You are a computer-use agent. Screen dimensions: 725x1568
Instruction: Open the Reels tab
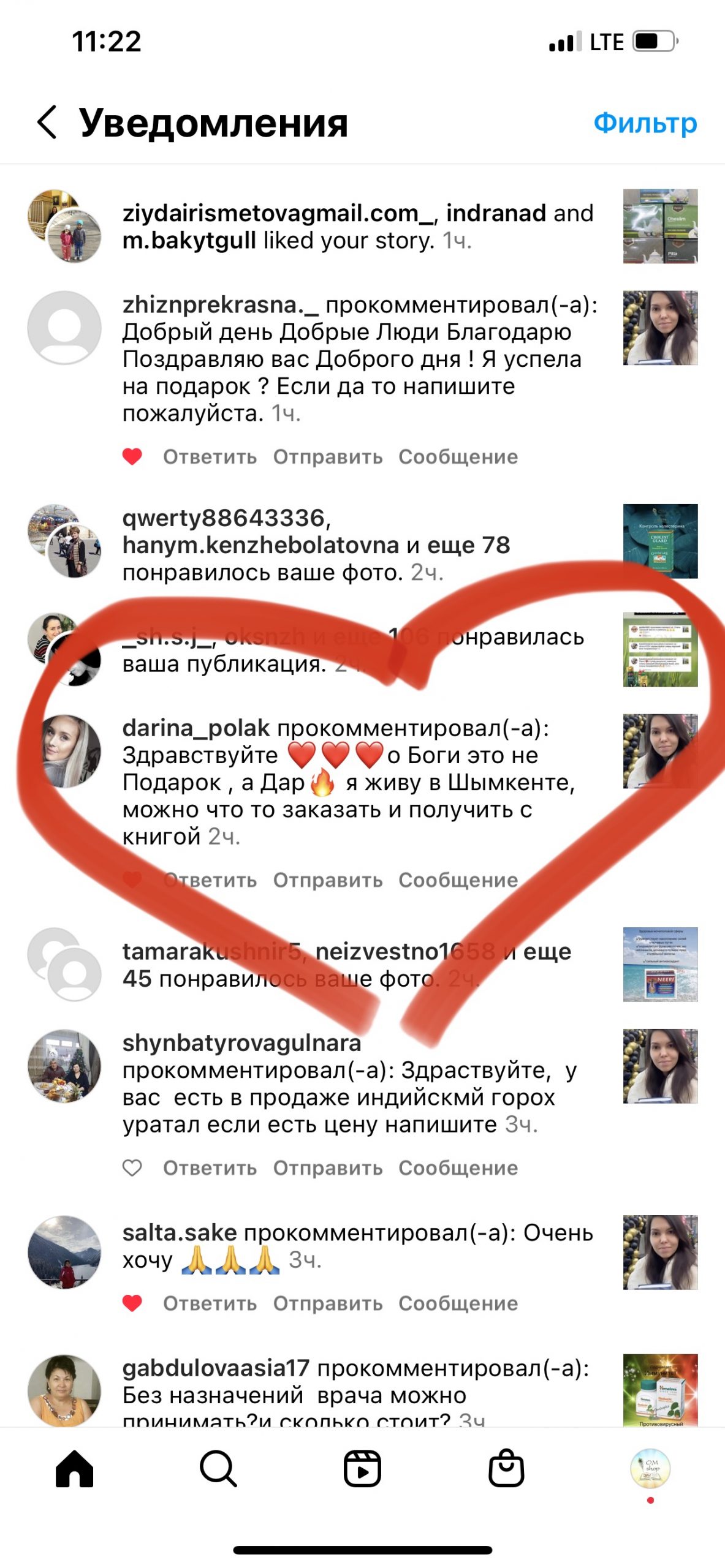[362, 1469]
